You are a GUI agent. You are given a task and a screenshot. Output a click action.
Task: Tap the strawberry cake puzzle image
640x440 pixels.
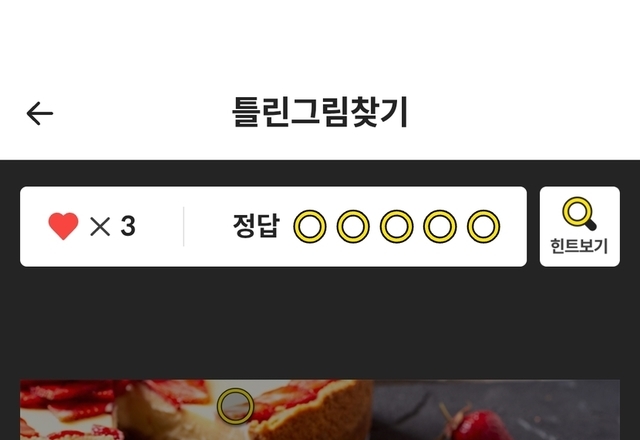tap(320, 410)
